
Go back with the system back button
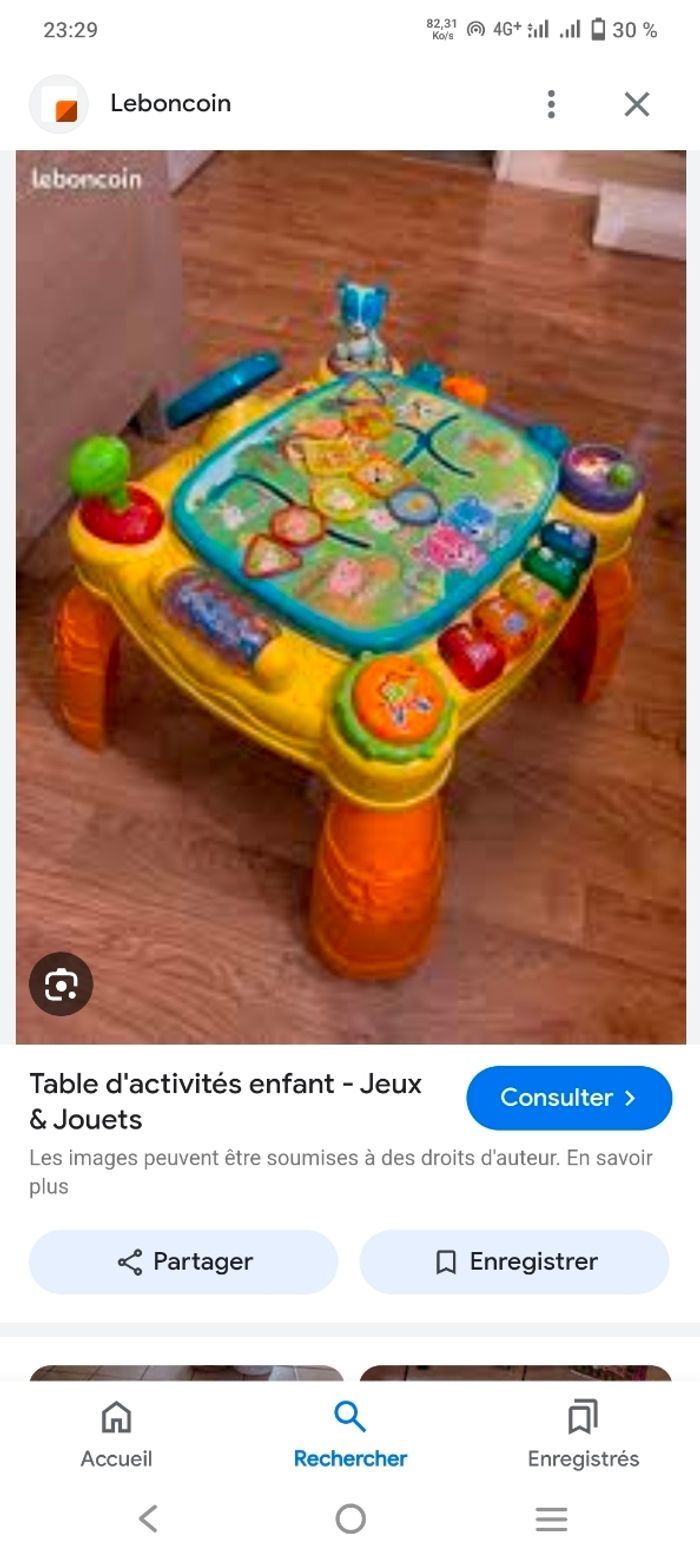[x=148, y=1519]
